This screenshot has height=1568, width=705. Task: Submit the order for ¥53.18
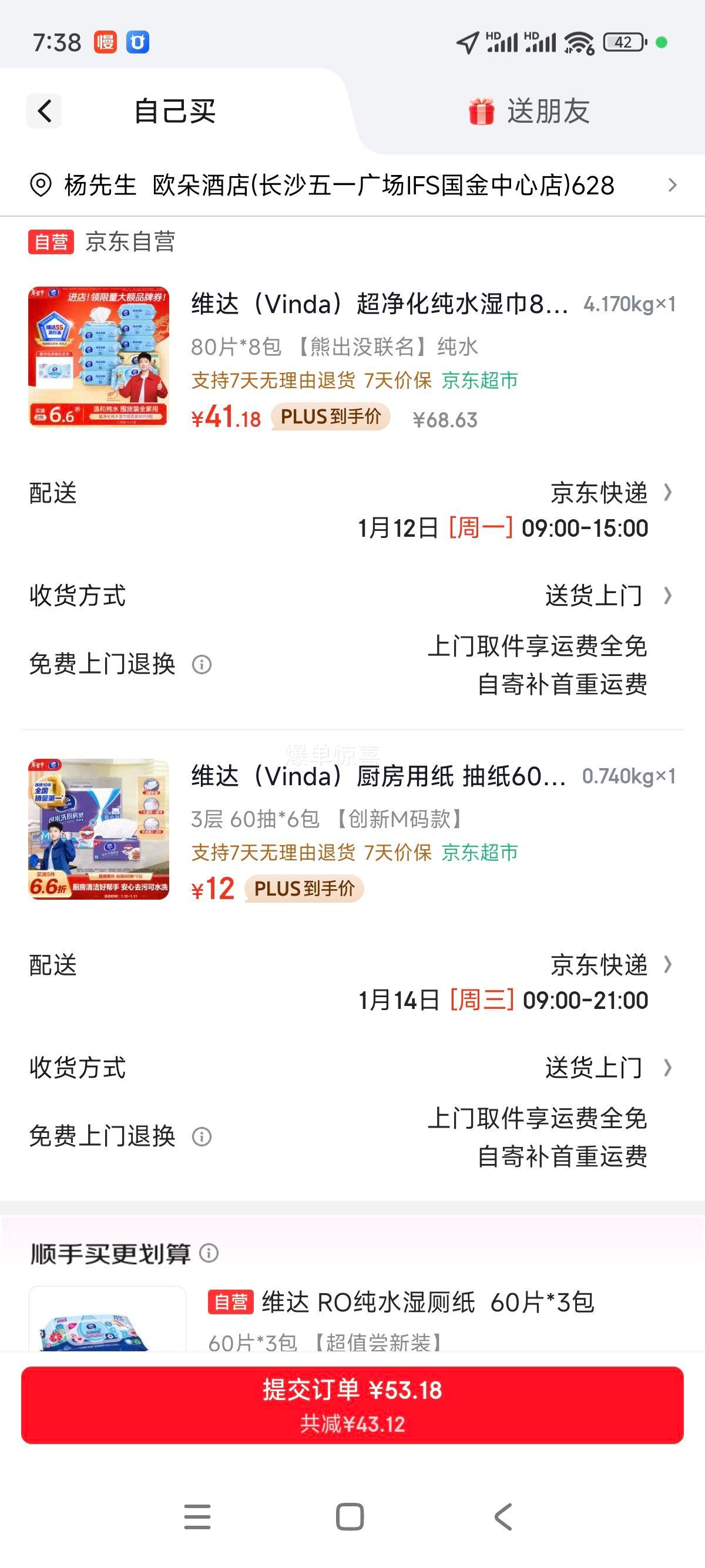pos(352,1405)
